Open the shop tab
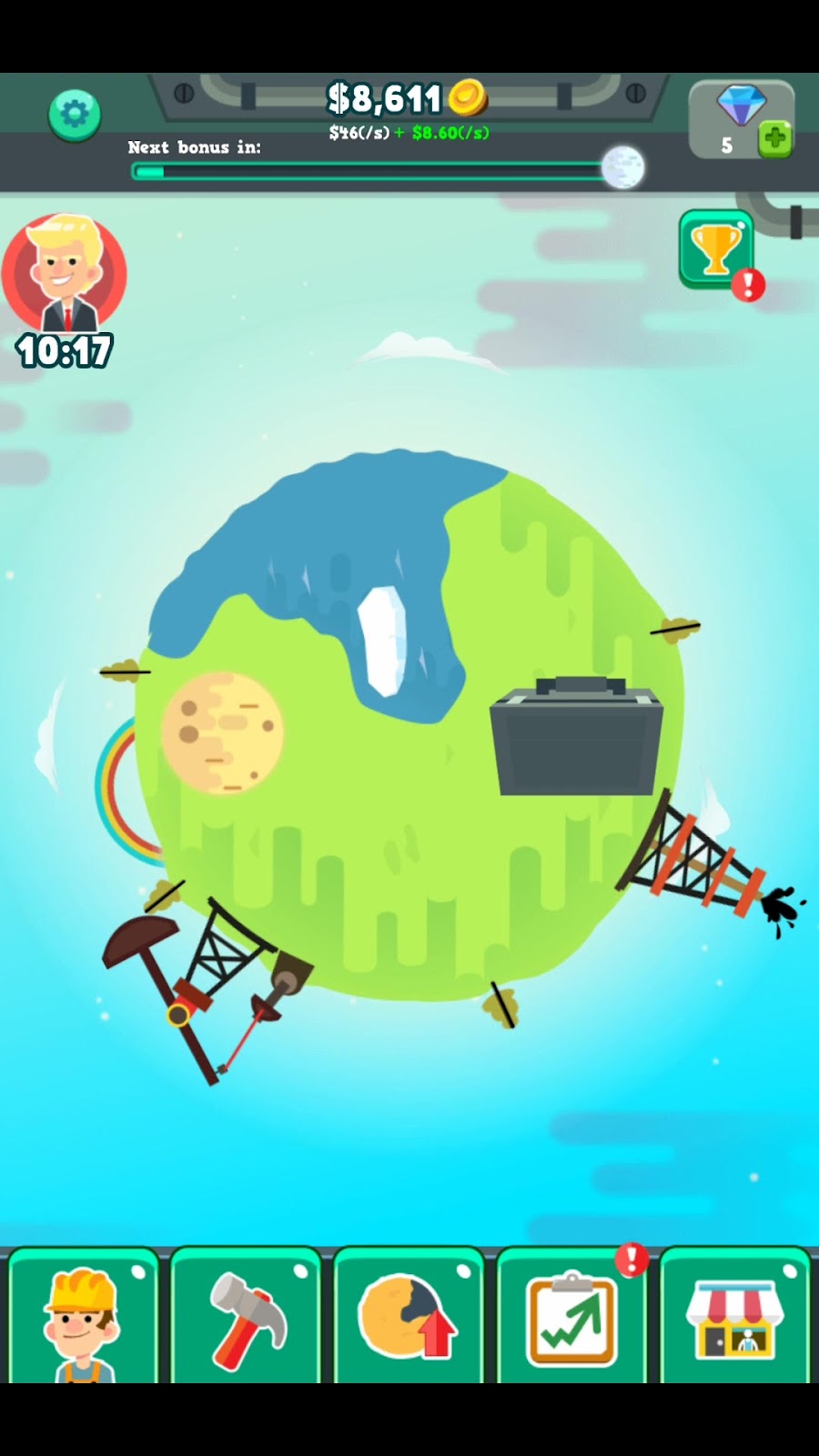Screen dimensions: 819x1456 click(734, 1319)
